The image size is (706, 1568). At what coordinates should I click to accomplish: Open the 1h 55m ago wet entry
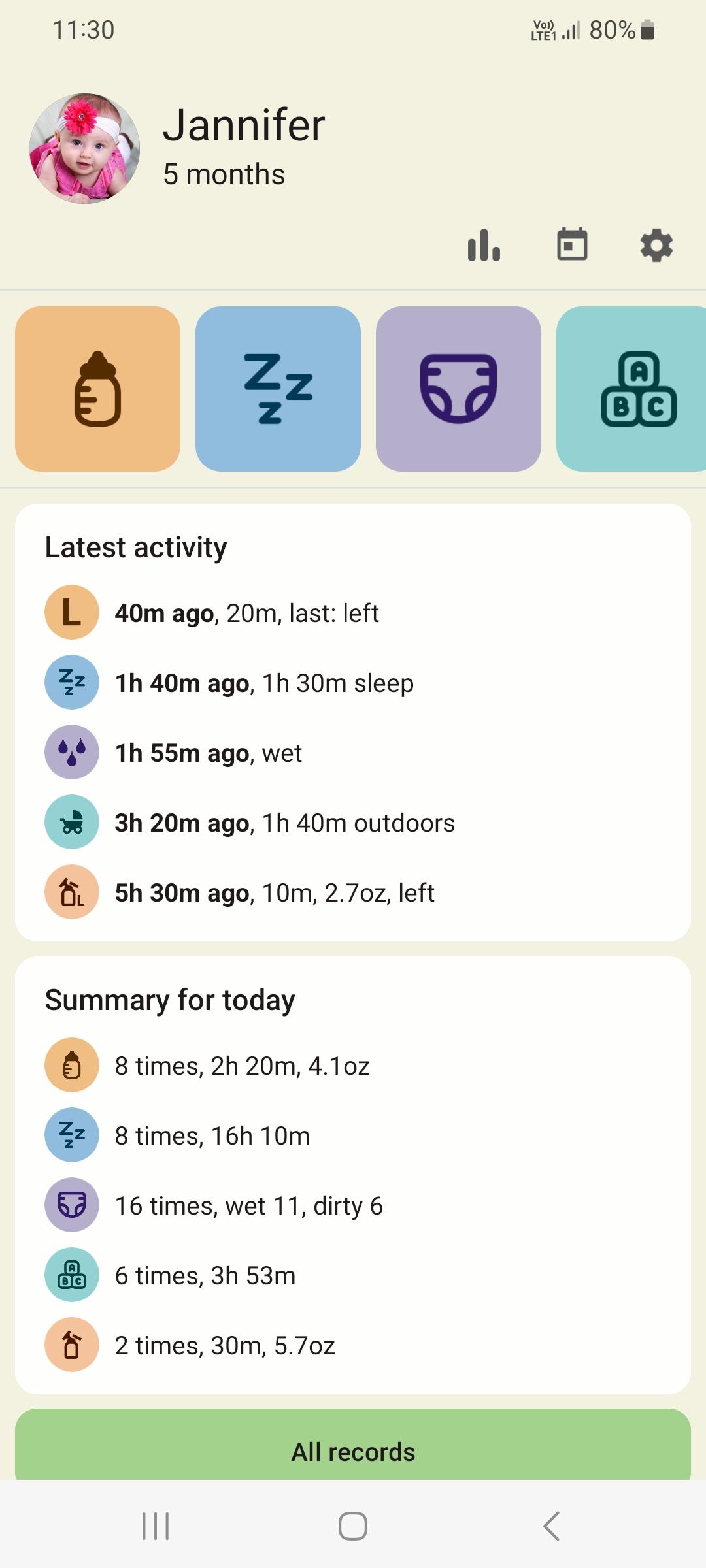[x=208, y=753]
